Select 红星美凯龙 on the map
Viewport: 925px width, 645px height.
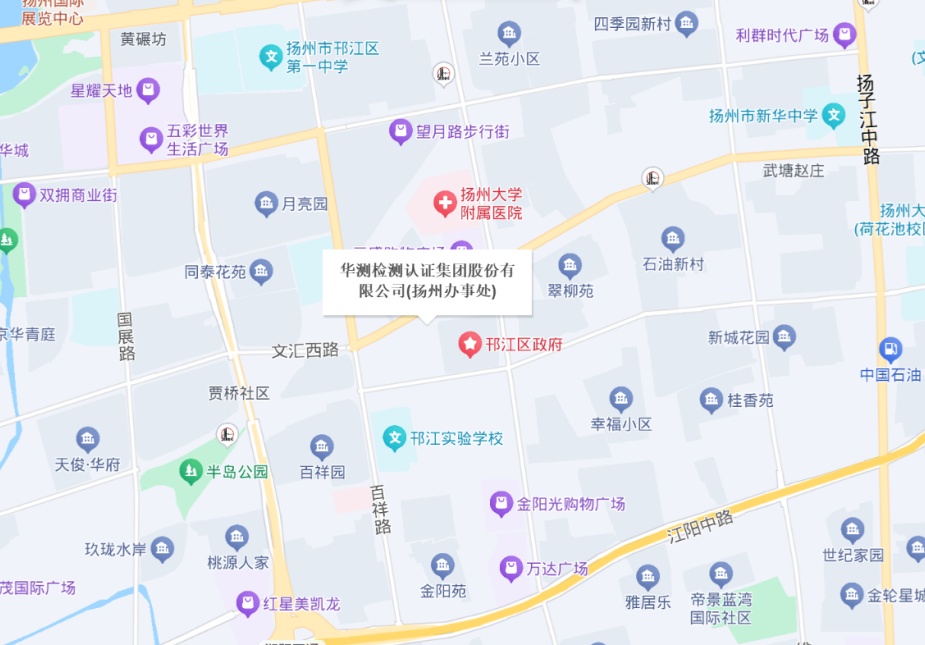247,603
